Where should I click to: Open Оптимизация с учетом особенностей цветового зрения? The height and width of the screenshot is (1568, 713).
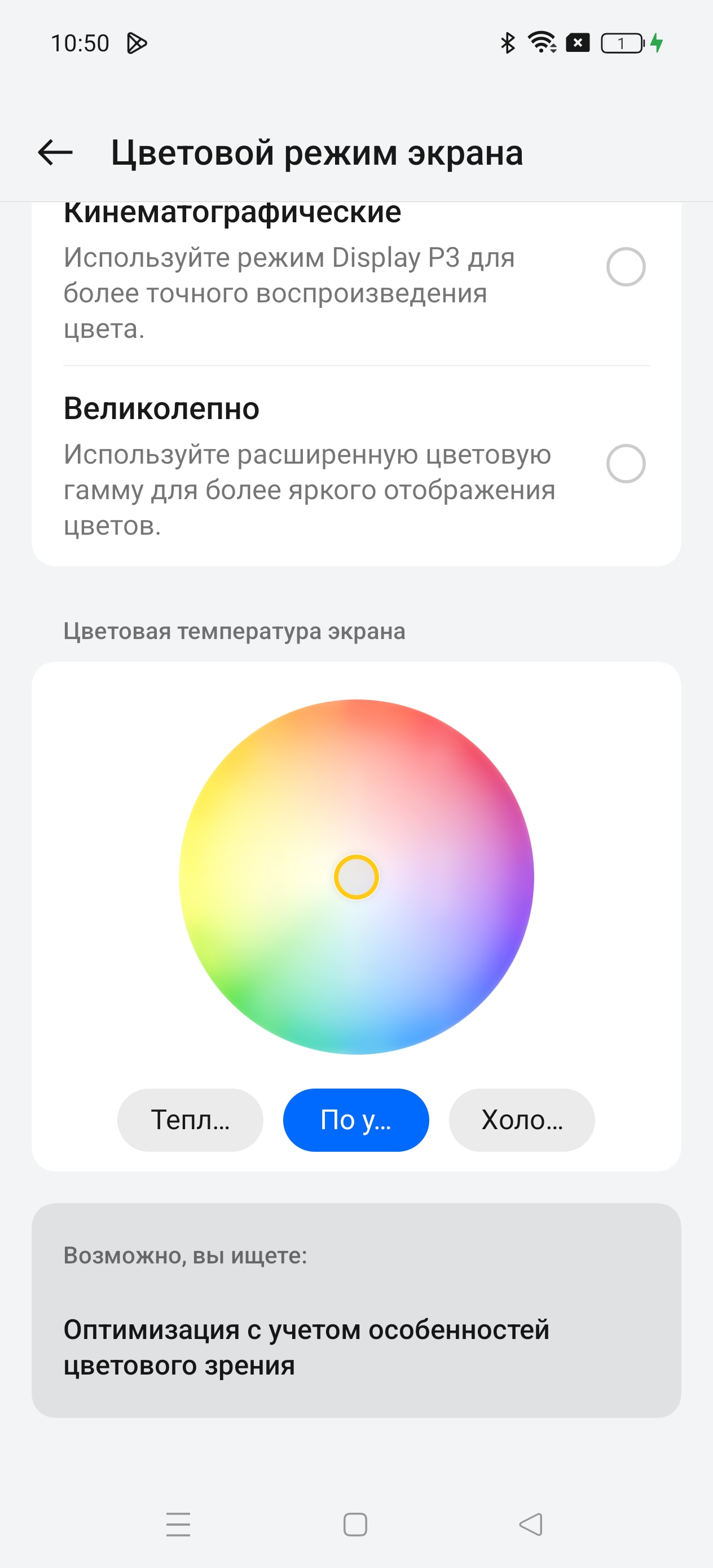[306, 1347]
